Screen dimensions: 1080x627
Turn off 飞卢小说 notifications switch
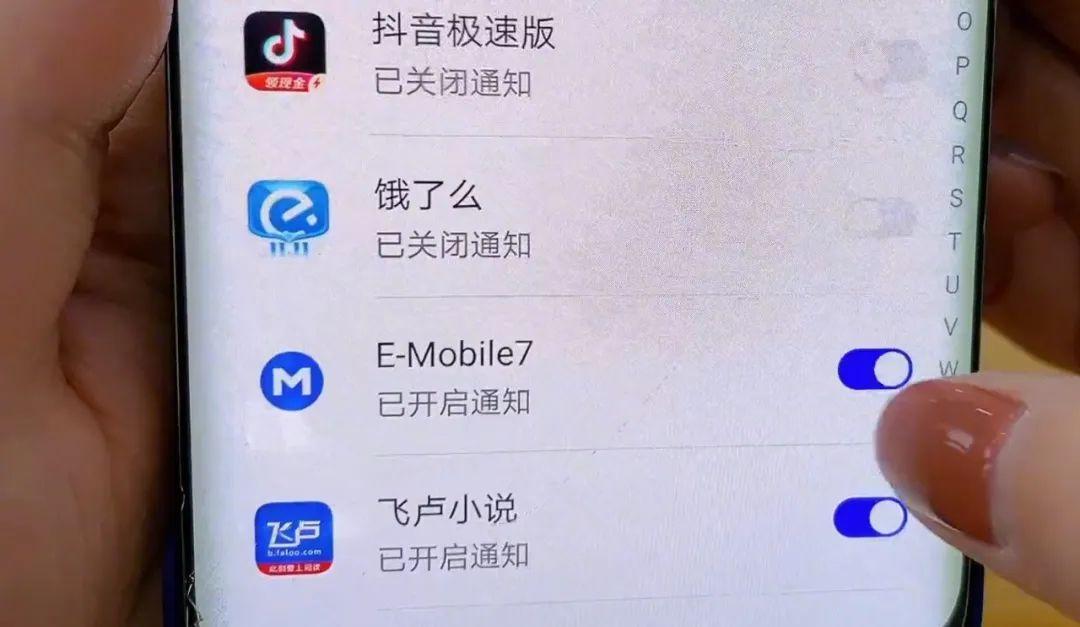869,517
